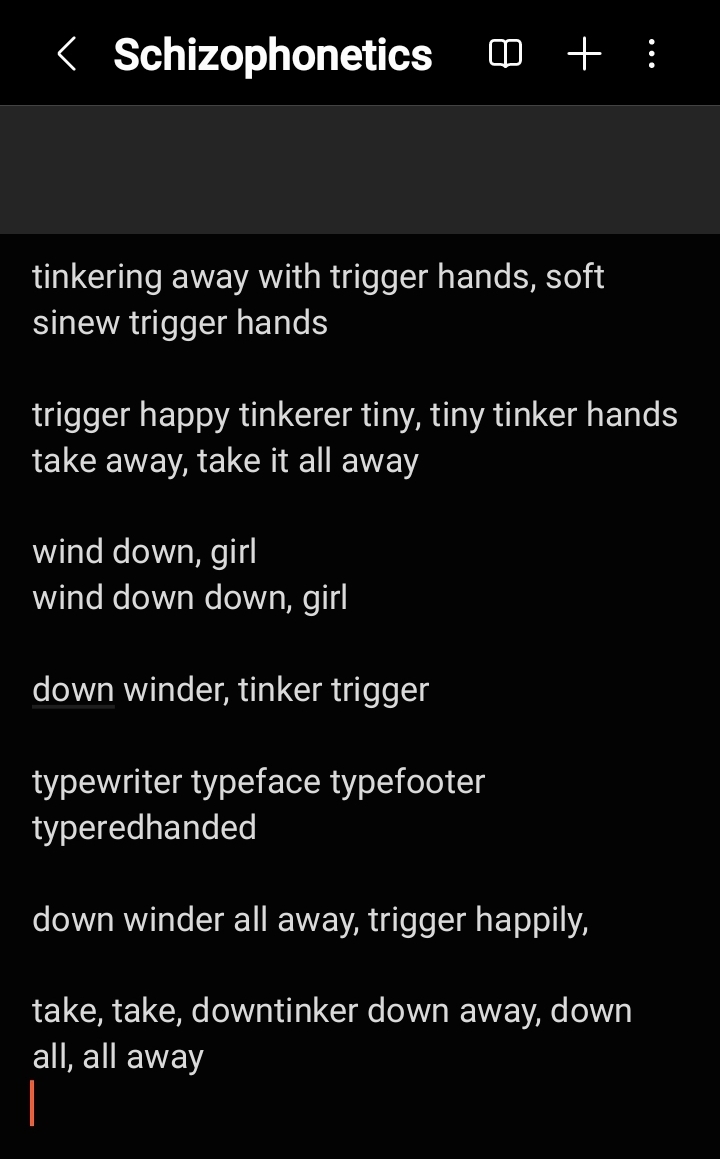
Task: Open the three-dot overflow menu
Action: (x=651, y=54)
